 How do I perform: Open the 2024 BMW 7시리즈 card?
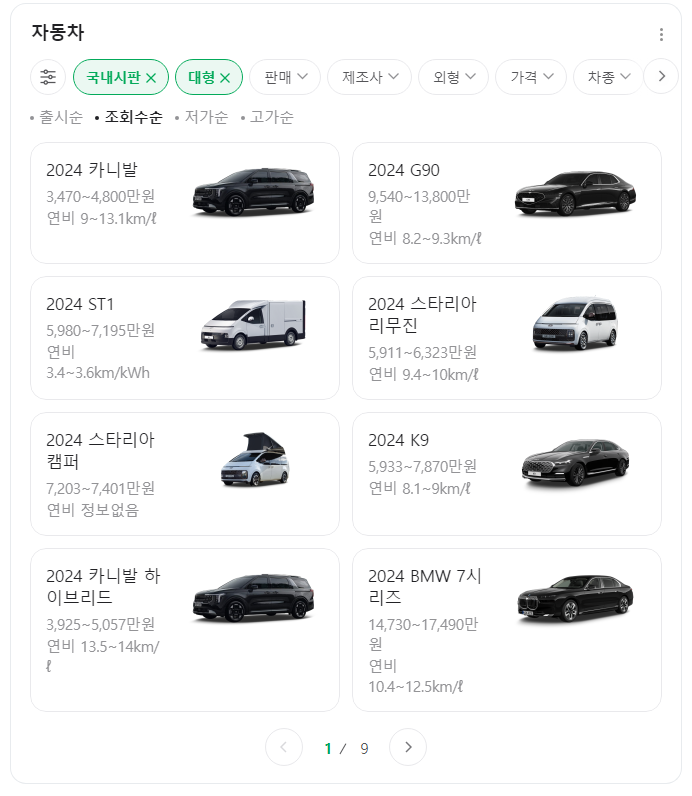[x=507, y=630]
